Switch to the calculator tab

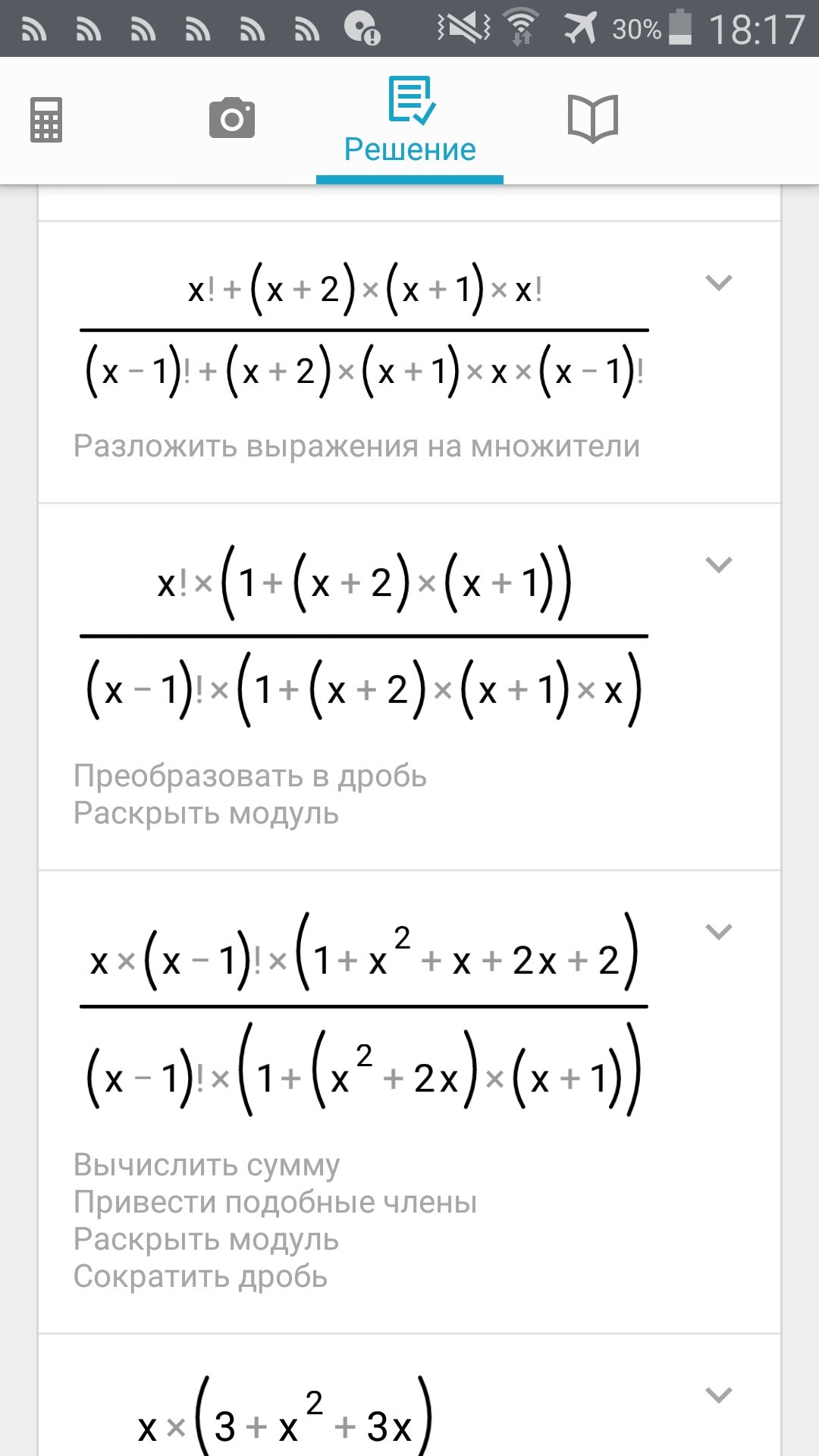click(46, 120)
